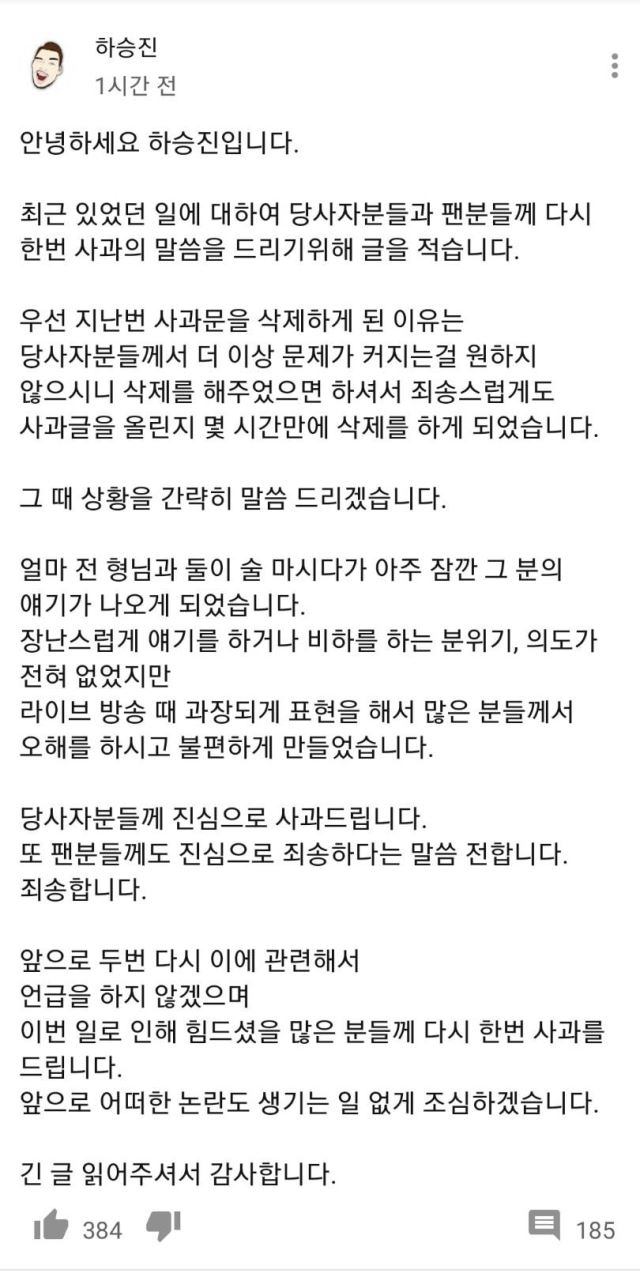Dislike this community post

point(163,1226)
